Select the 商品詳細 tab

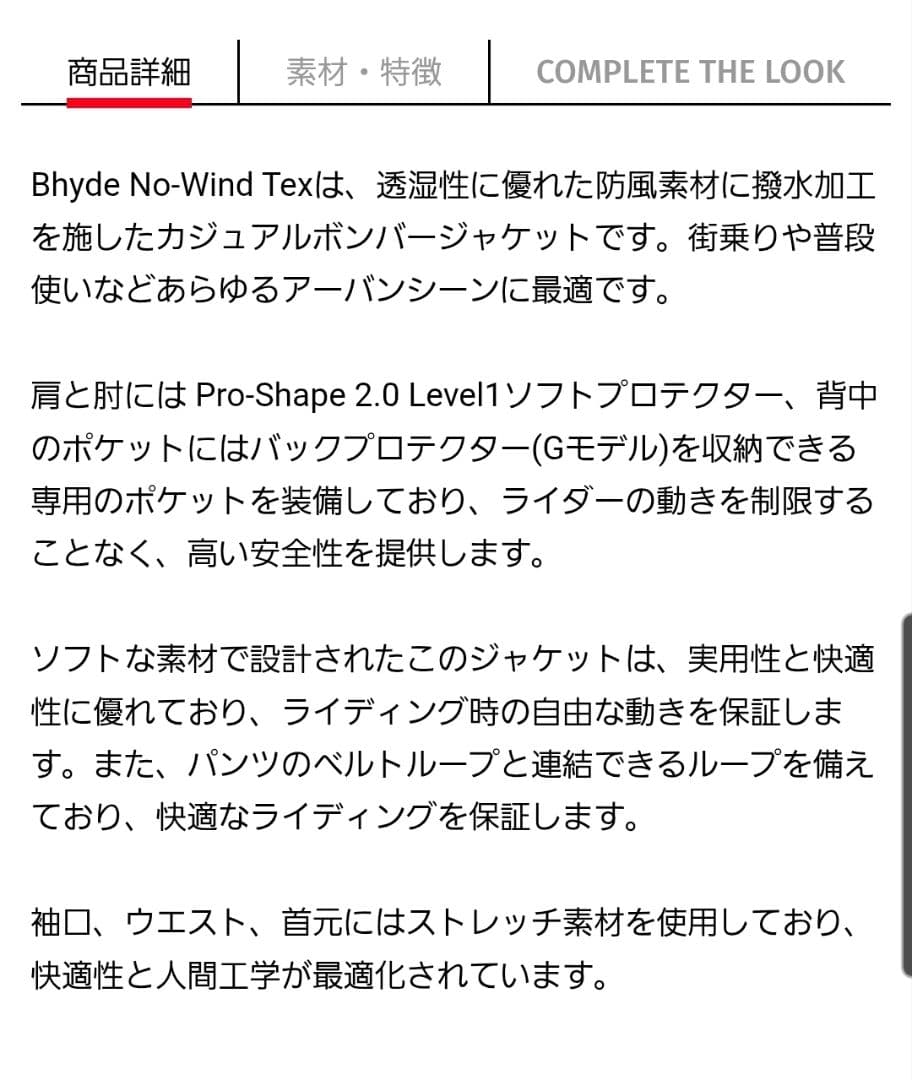click(129, 72)
